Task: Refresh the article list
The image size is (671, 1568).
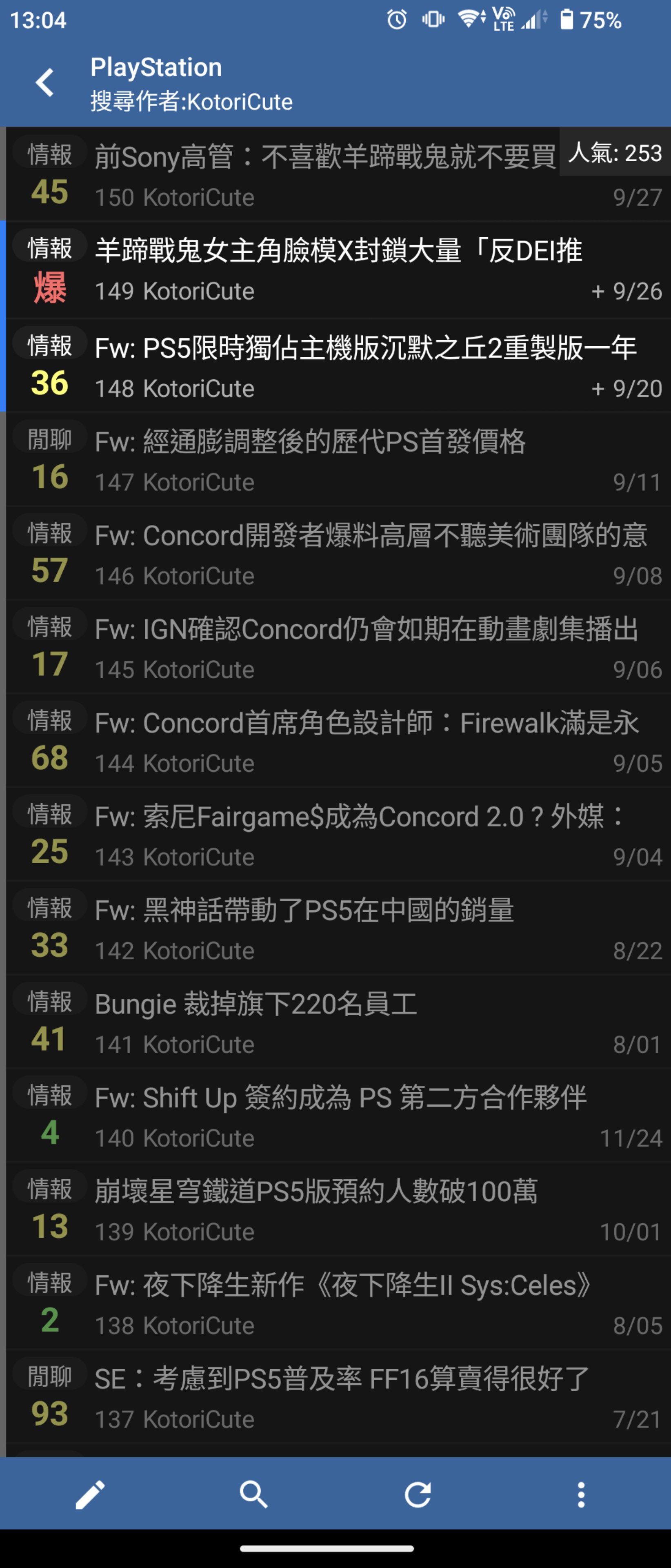Action: pyautogui.click(x=418, y=1494)
